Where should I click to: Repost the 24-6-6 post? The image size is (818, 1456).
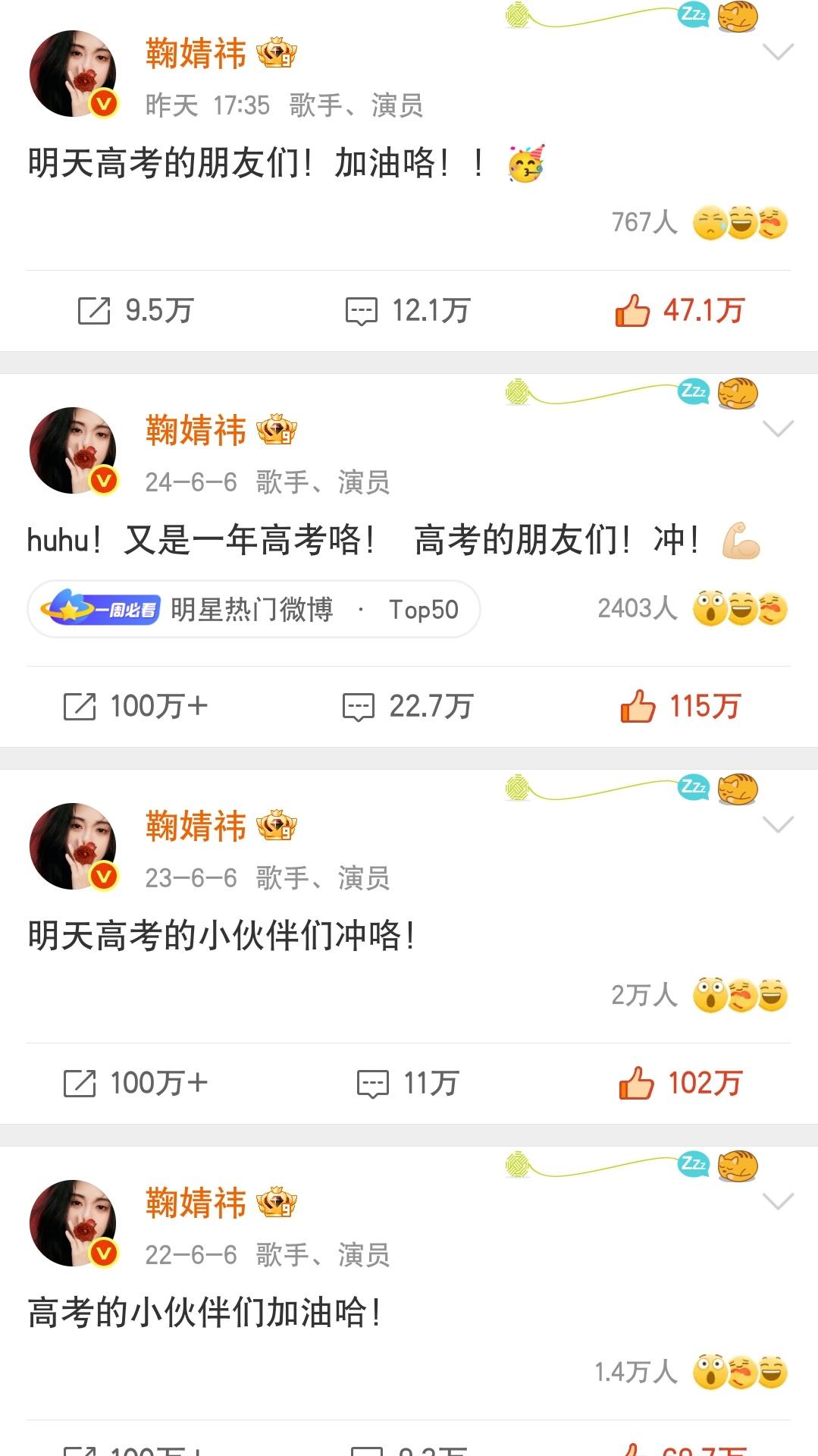[136, 707]
